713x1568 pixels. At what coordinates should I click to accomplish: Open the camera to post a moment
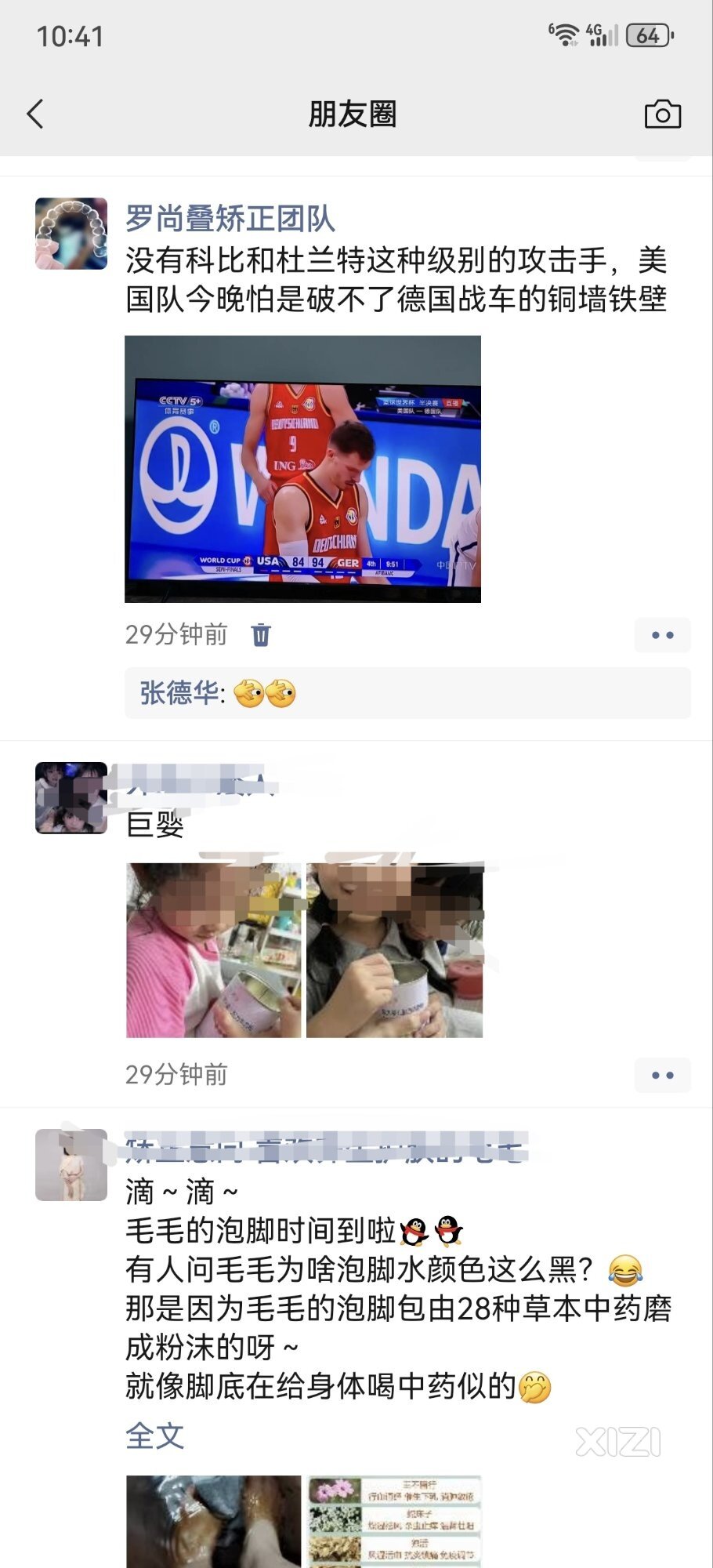pos(662,114)
